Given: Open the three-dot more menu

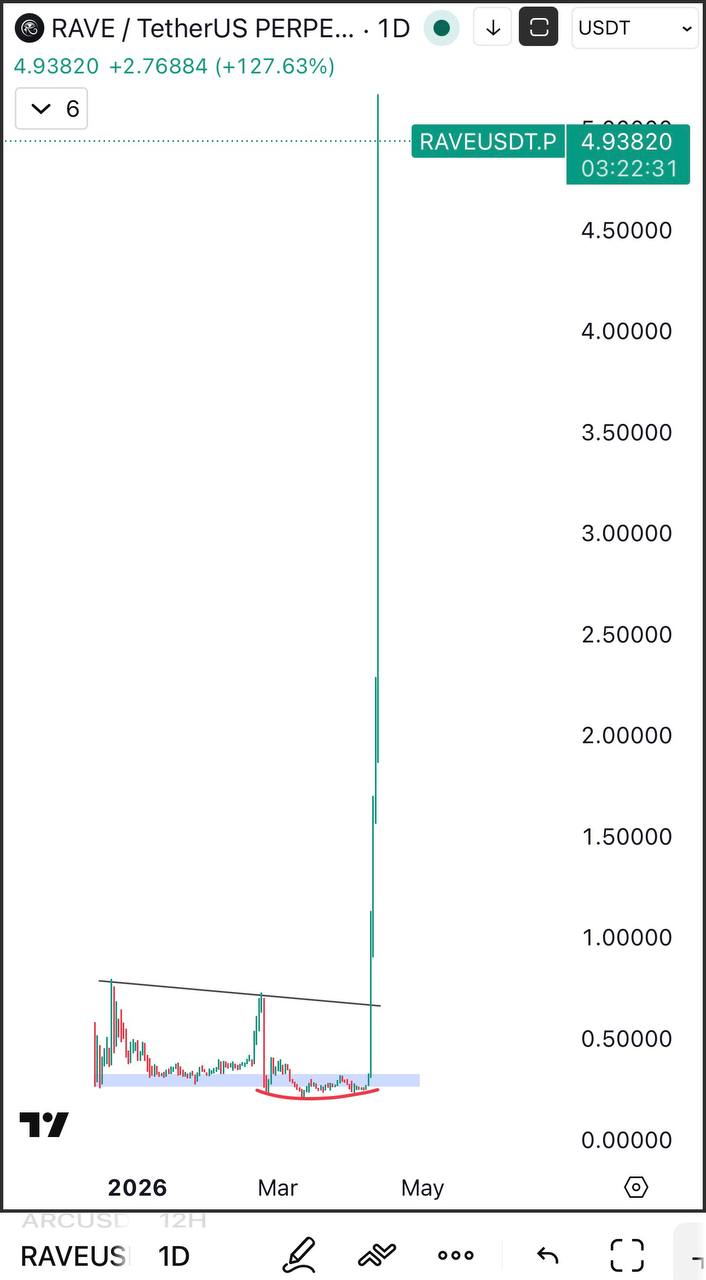Looking at the screenshot, I should pyautogui.click(x=456, y=1255).
